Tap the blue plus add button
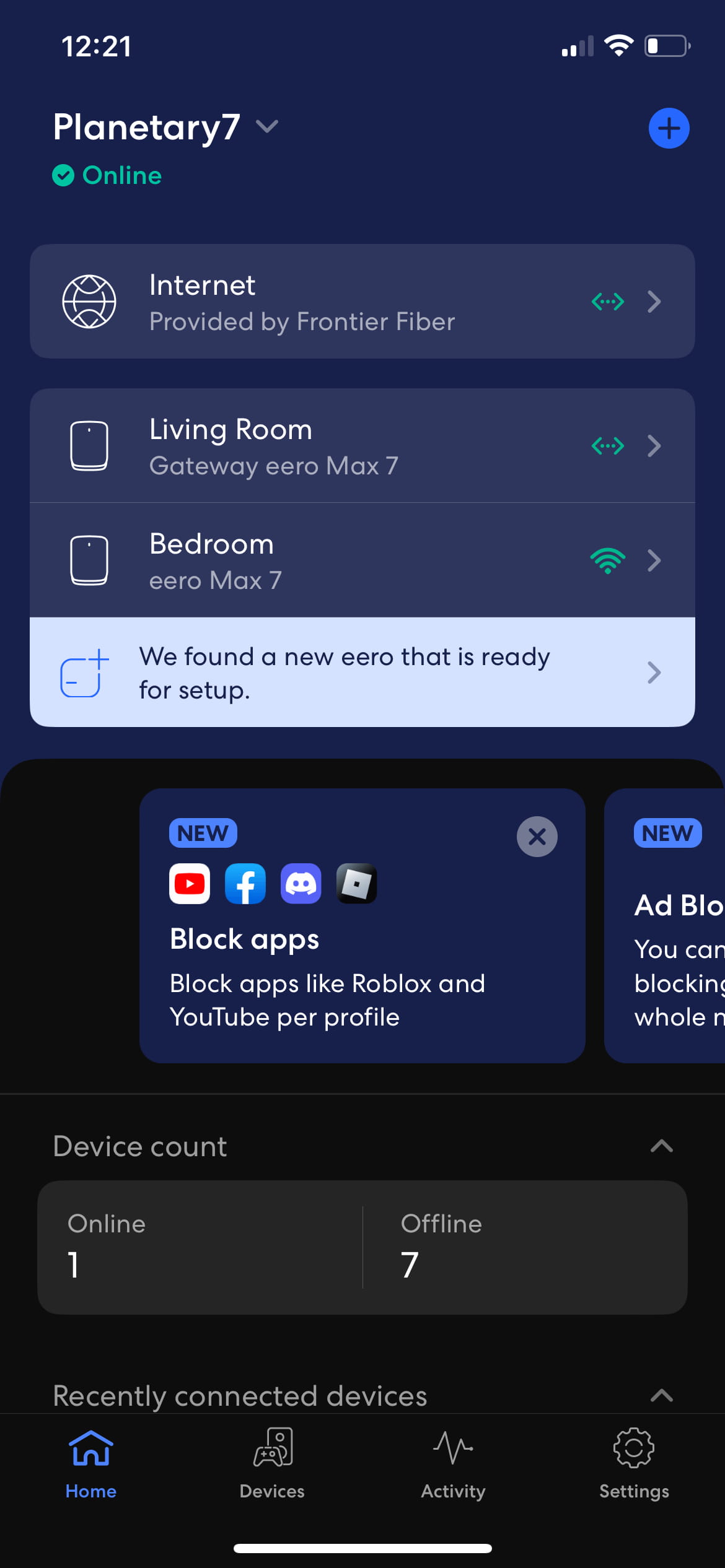The height and width of the screenshot is (1568, 725). click(669, 128)
